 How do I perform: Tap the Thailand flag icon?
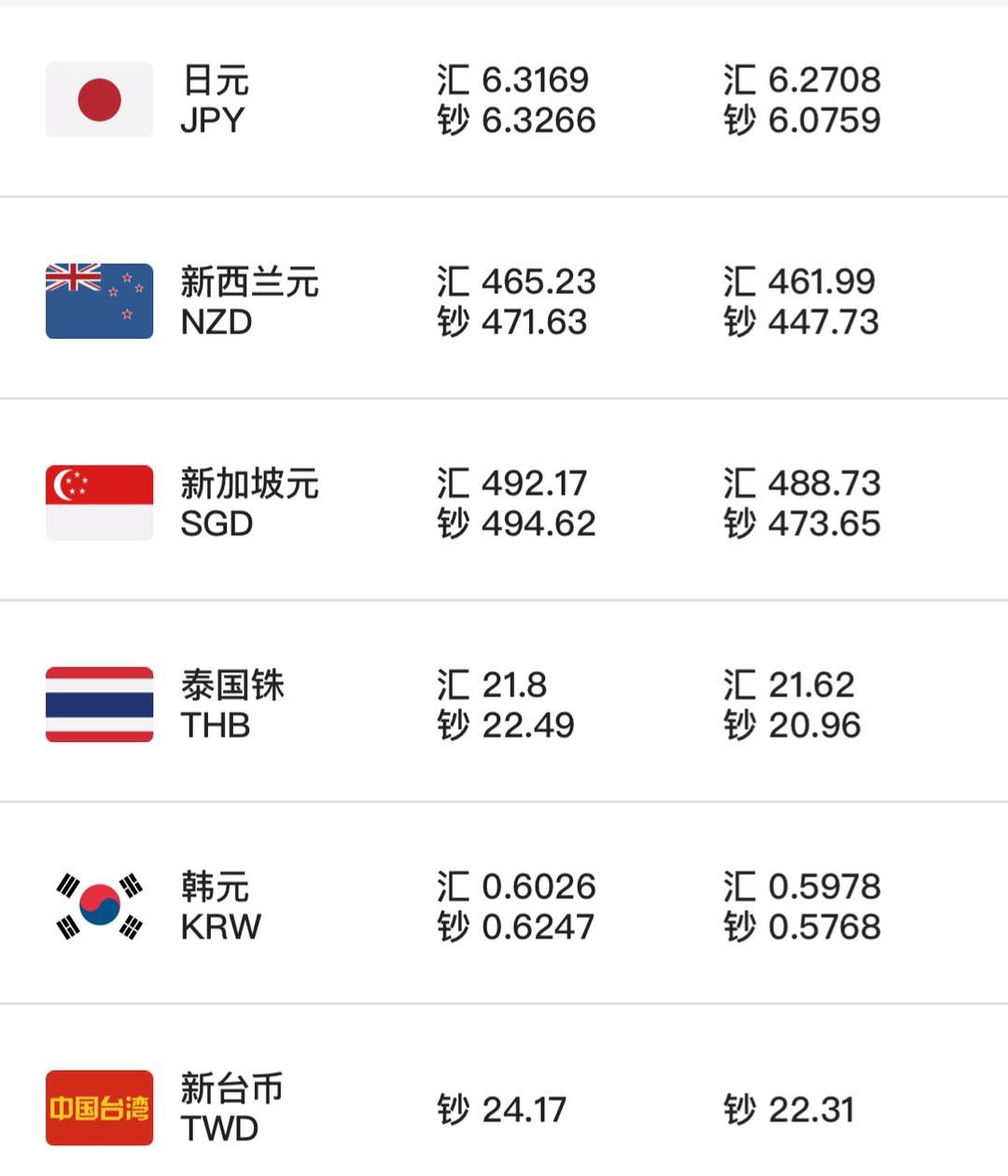[x=99, y=705]
